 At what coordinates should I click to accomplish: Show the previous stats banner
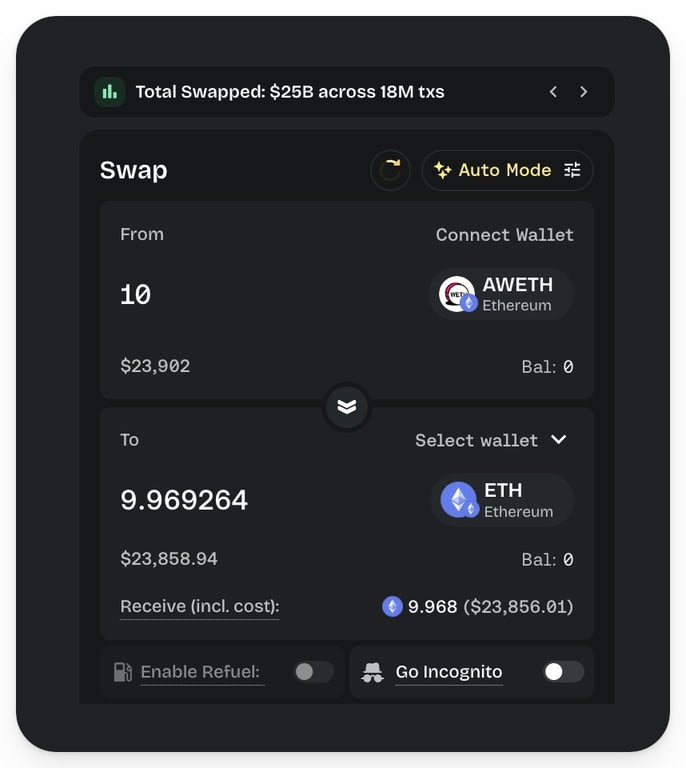point(553,92)
